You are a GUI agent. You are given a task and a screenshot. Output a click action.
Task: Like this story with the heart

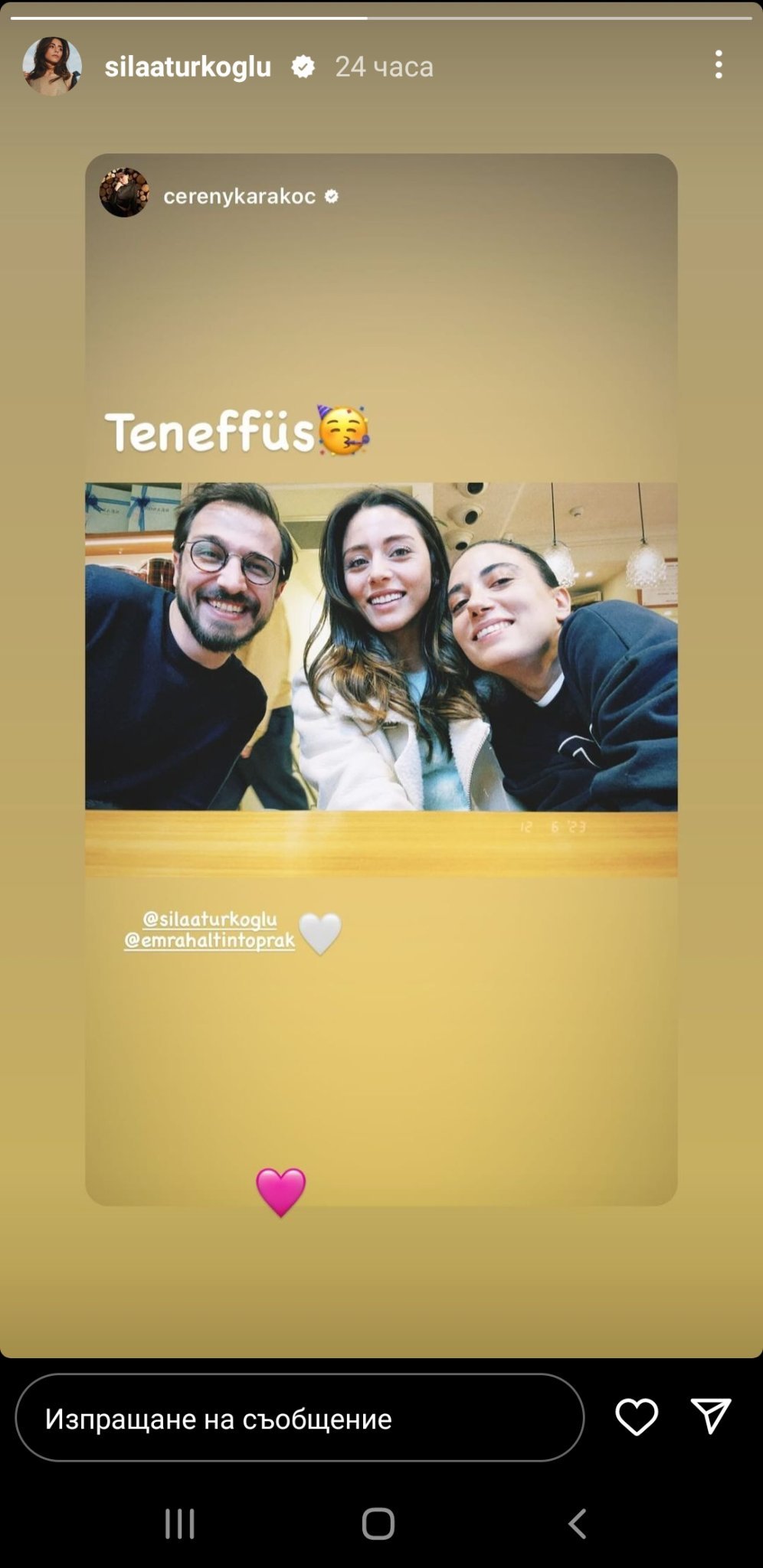637,1416
